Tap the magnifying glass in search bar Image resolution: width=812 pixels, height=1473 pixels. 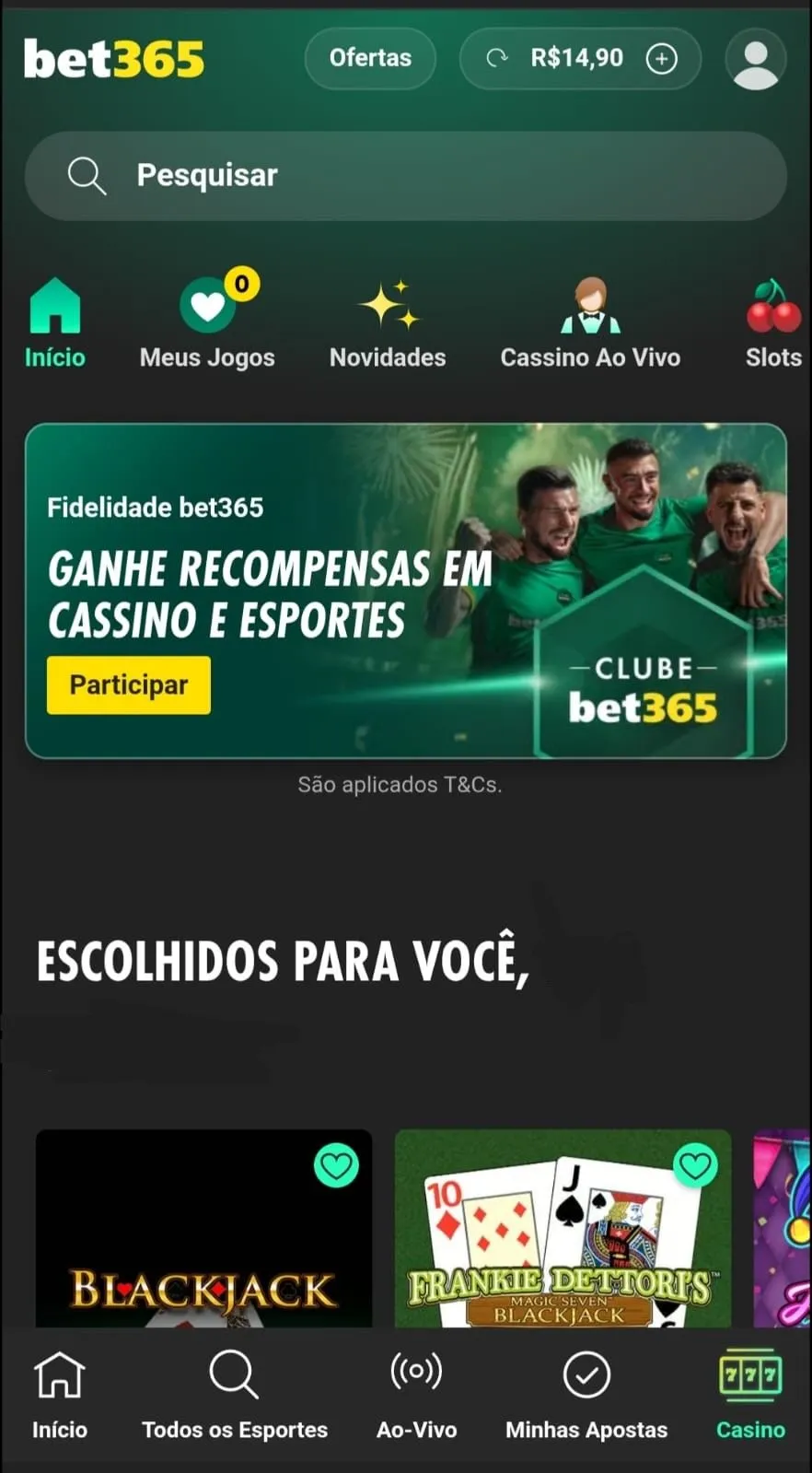pos(87,175)
